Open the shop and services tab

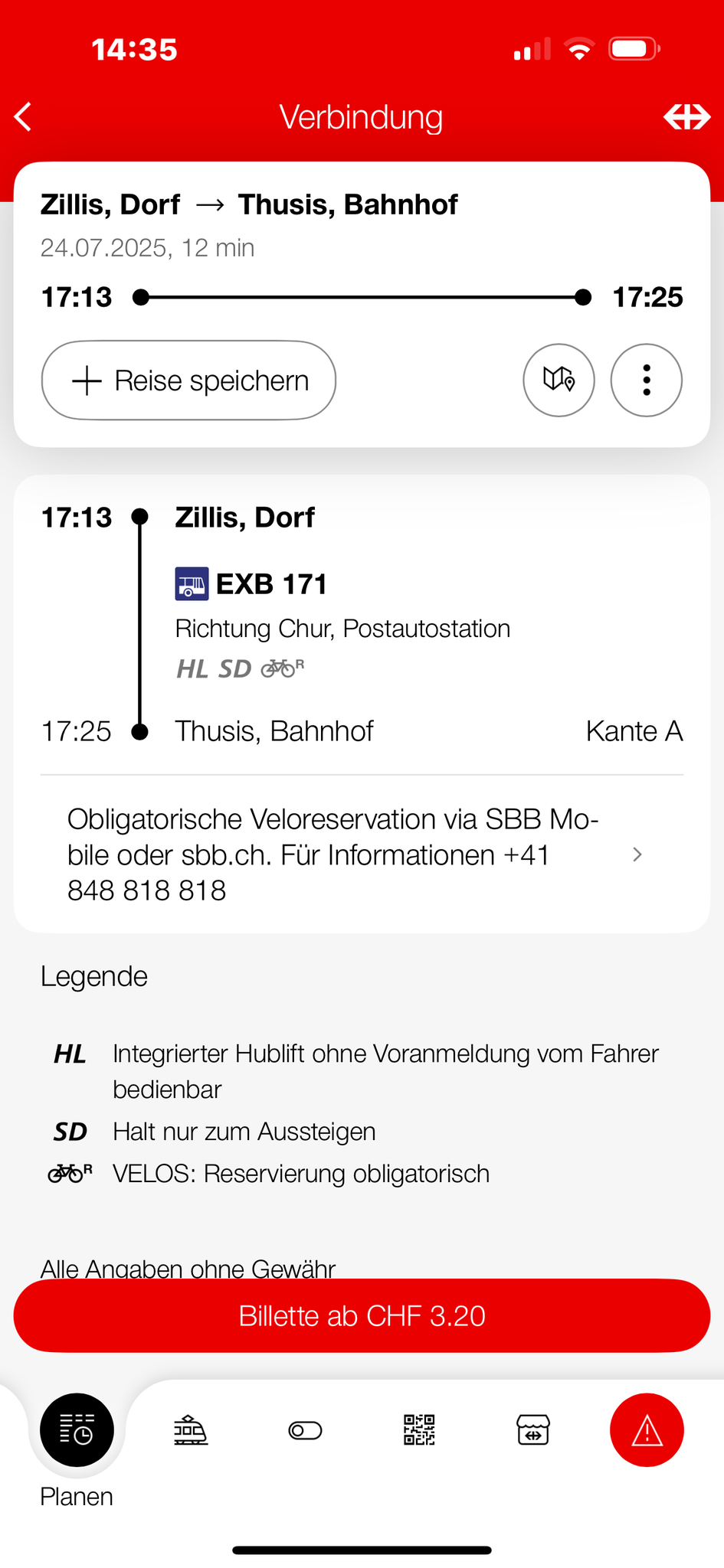coord(533,1430)
